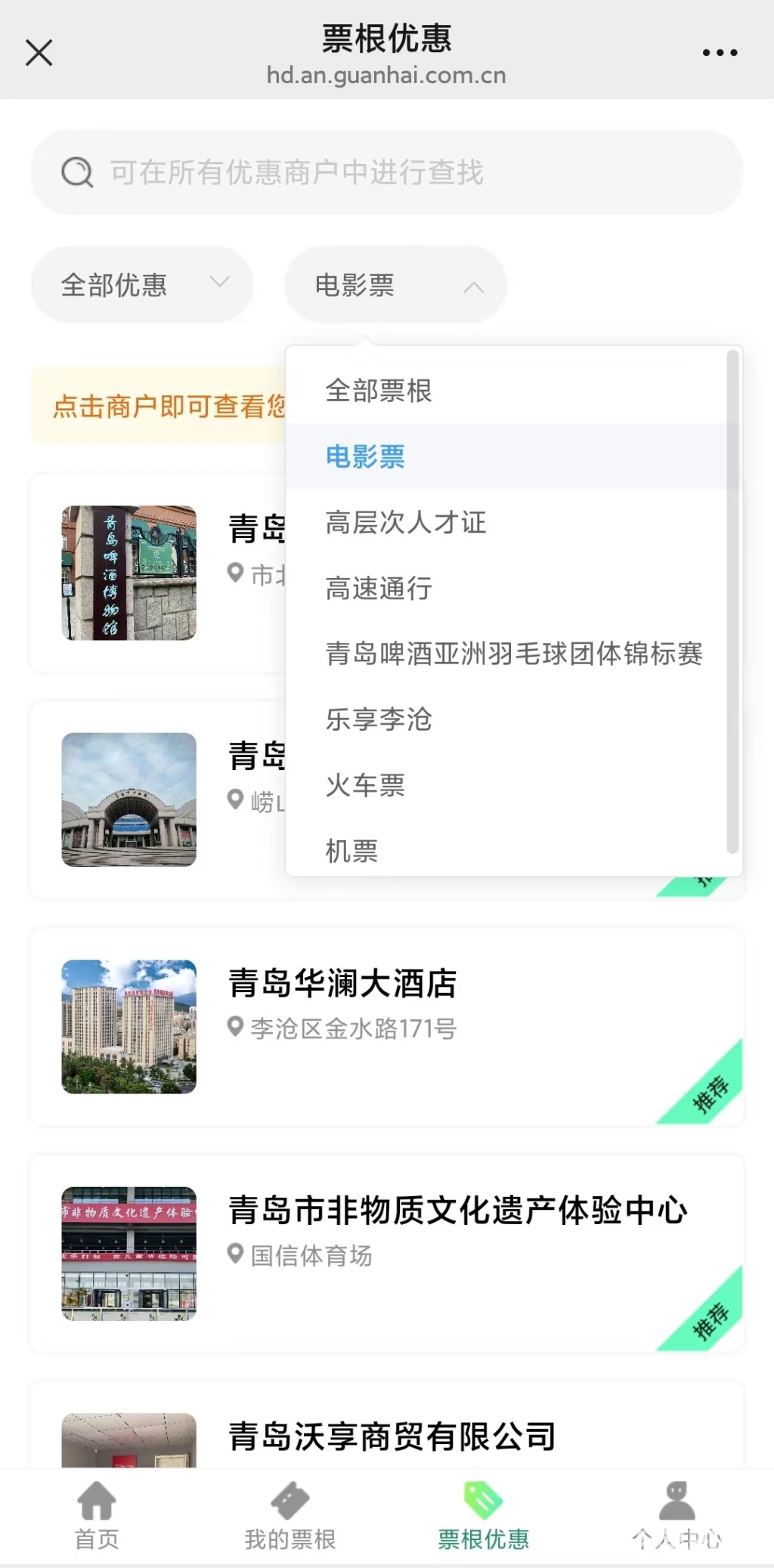Expand the 全部优惠 filter dropdown
This screenshot has height=1568, width=774.
point(142,285)
